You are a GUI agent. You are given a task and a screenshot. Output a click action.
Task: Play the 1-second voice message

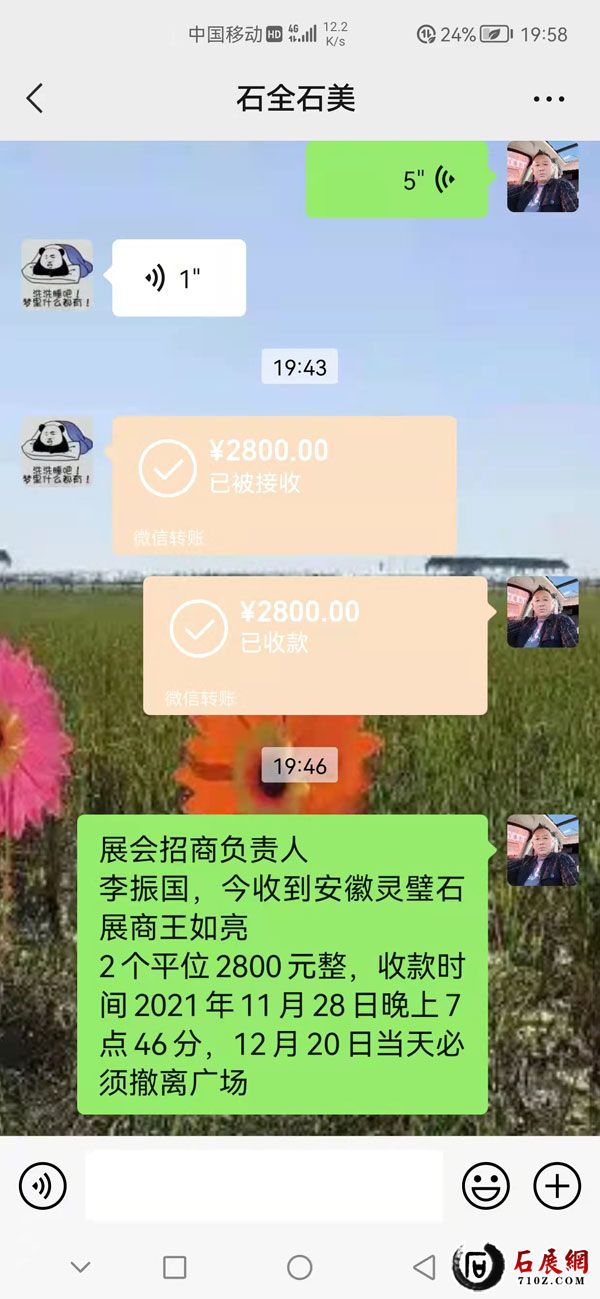click(x=179, y=278)
